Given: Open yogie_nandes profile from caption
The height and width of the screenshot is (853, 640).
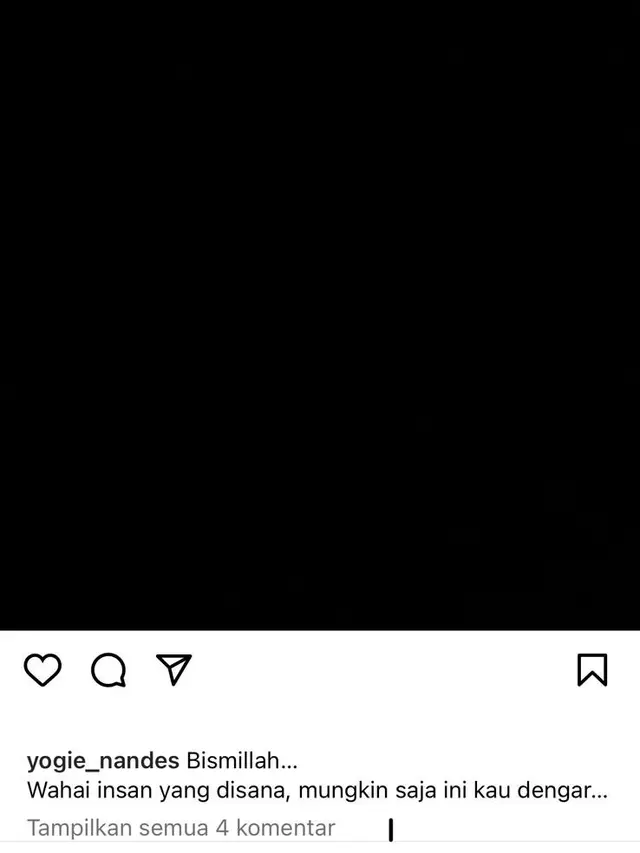Looking at the screenshot, I should pyautogui.click(x=103, y=761).
